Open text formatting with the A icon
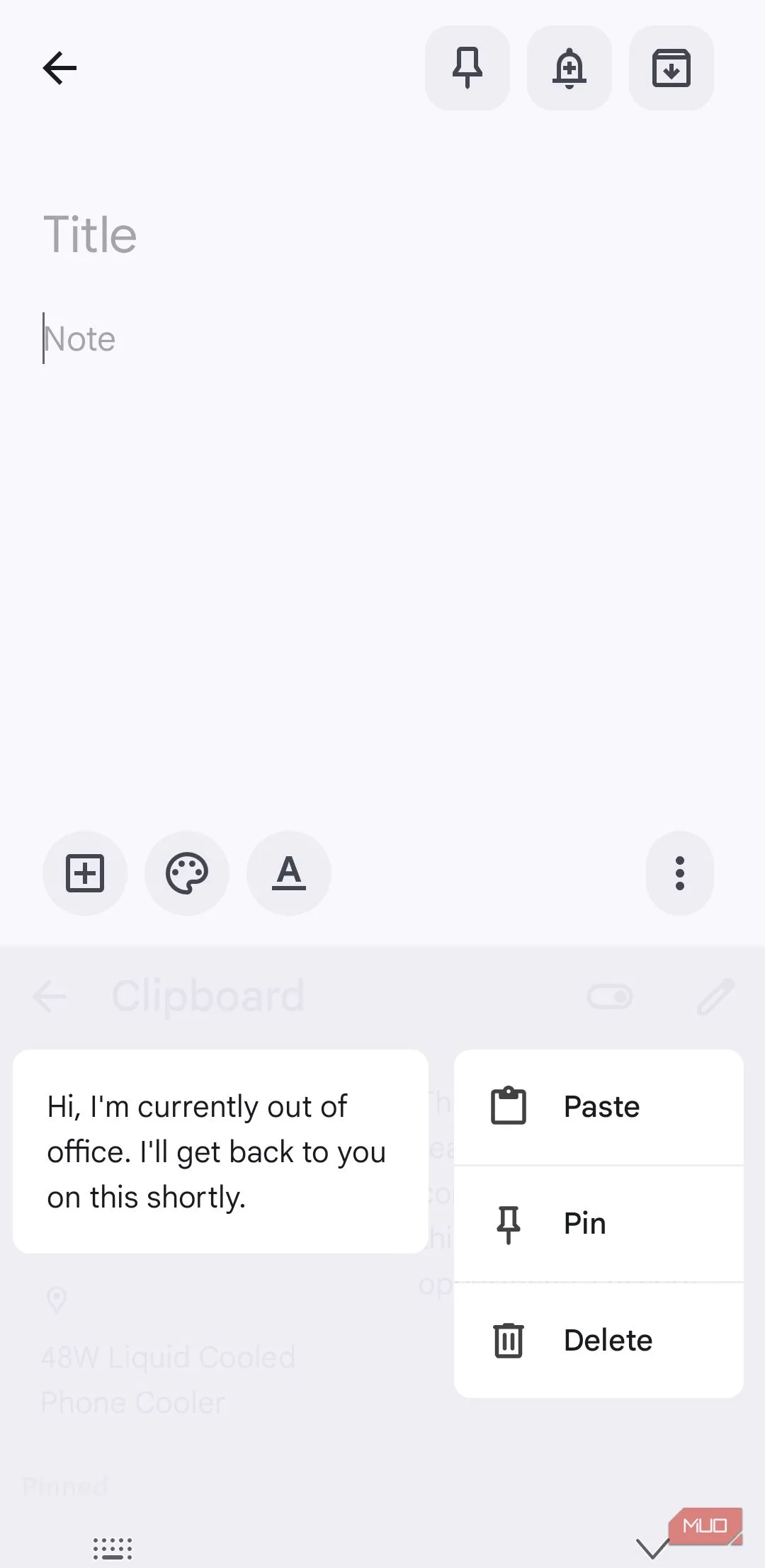 pos(288,873)
